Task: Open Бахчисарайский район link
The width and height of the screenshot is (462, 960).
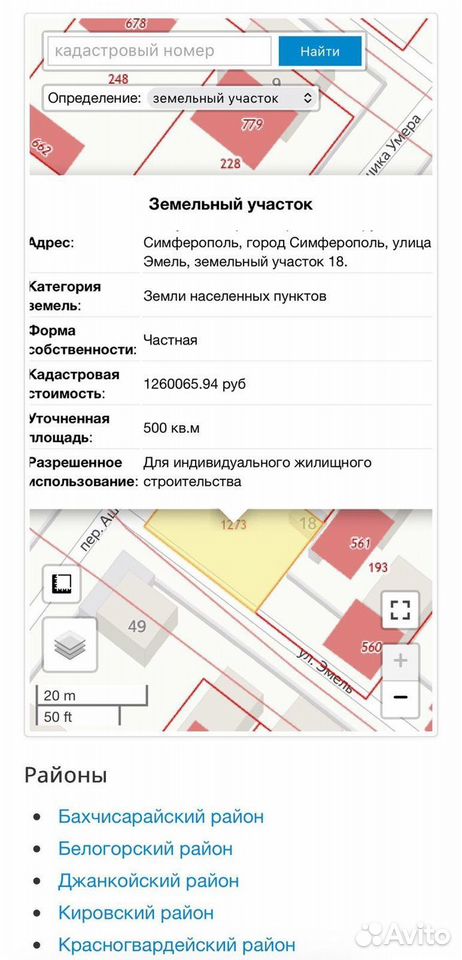Action: [x=161, y=817]
